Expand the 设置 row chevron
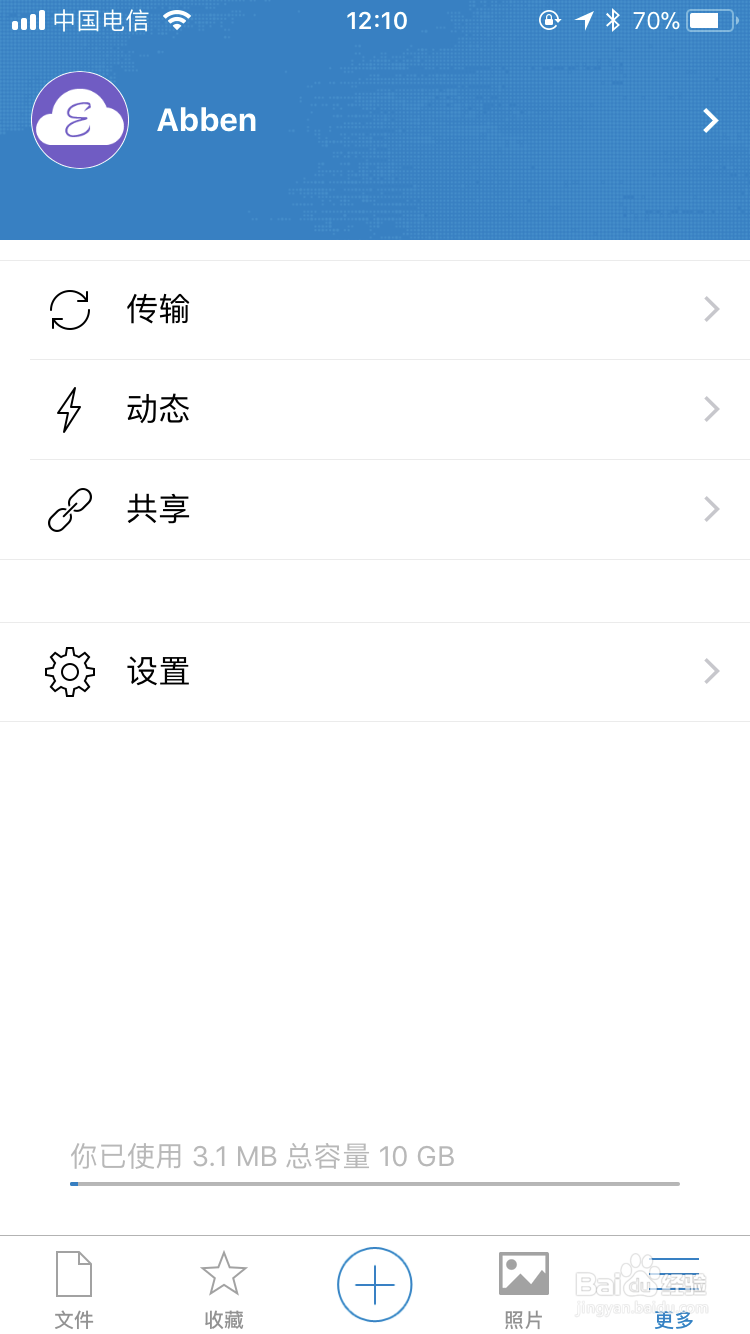The image size is (750, 1334). [710, 671]
